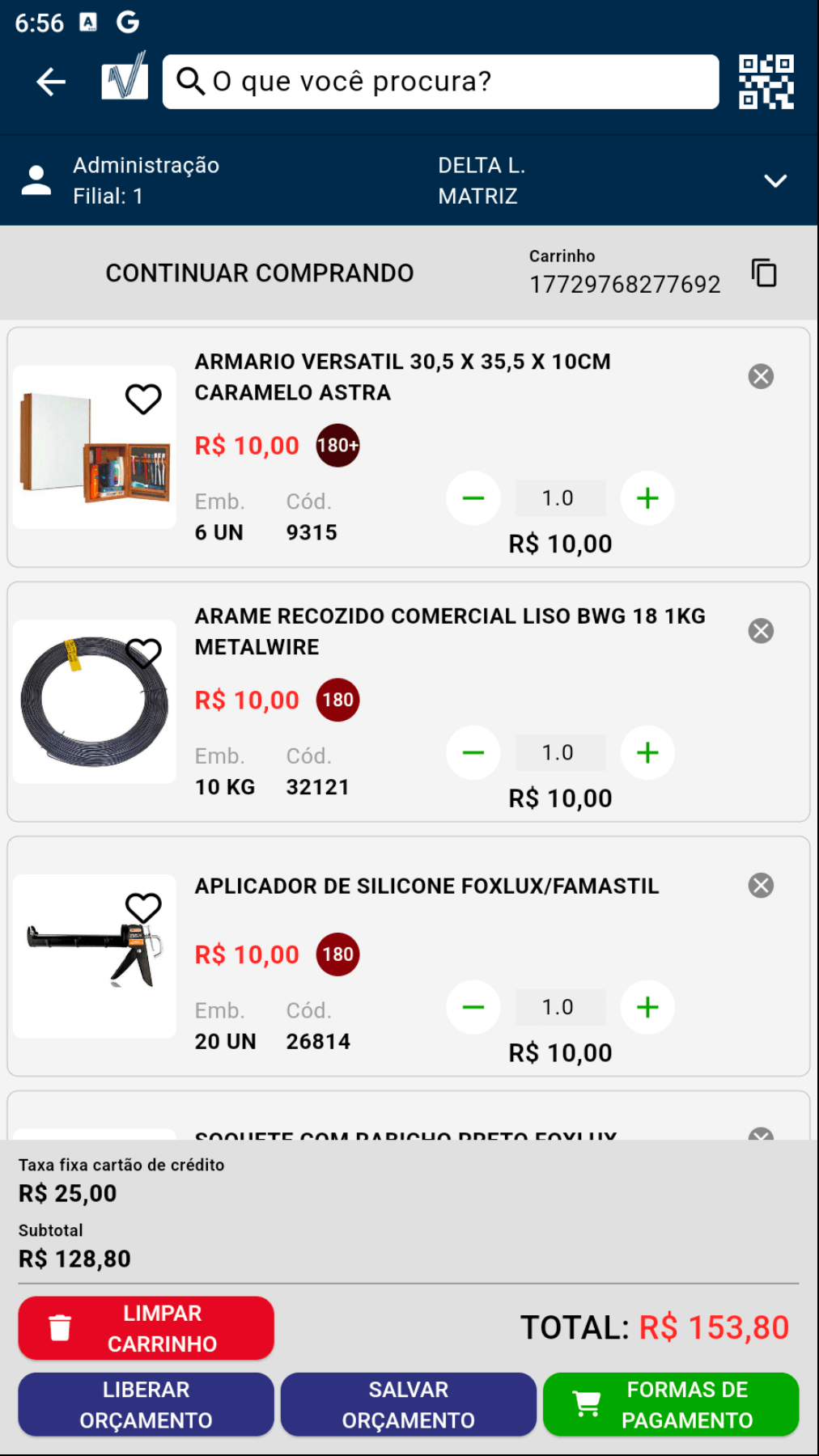Tap the back arrow to return
Viewport: 819px width, 1456px height.
click(x=50, y=81)
